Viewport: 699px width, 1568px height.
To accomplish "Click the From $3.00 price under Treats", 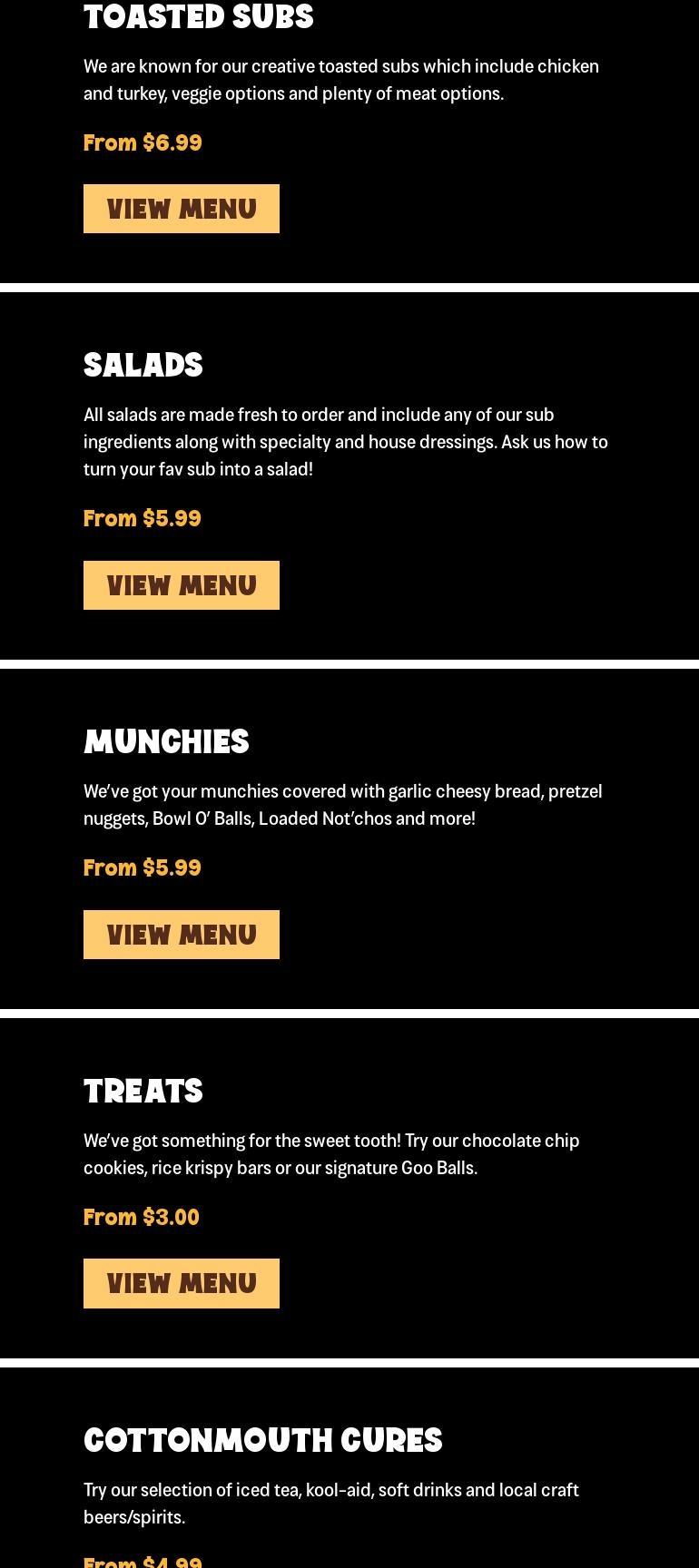I will [x=142, y=1217].
